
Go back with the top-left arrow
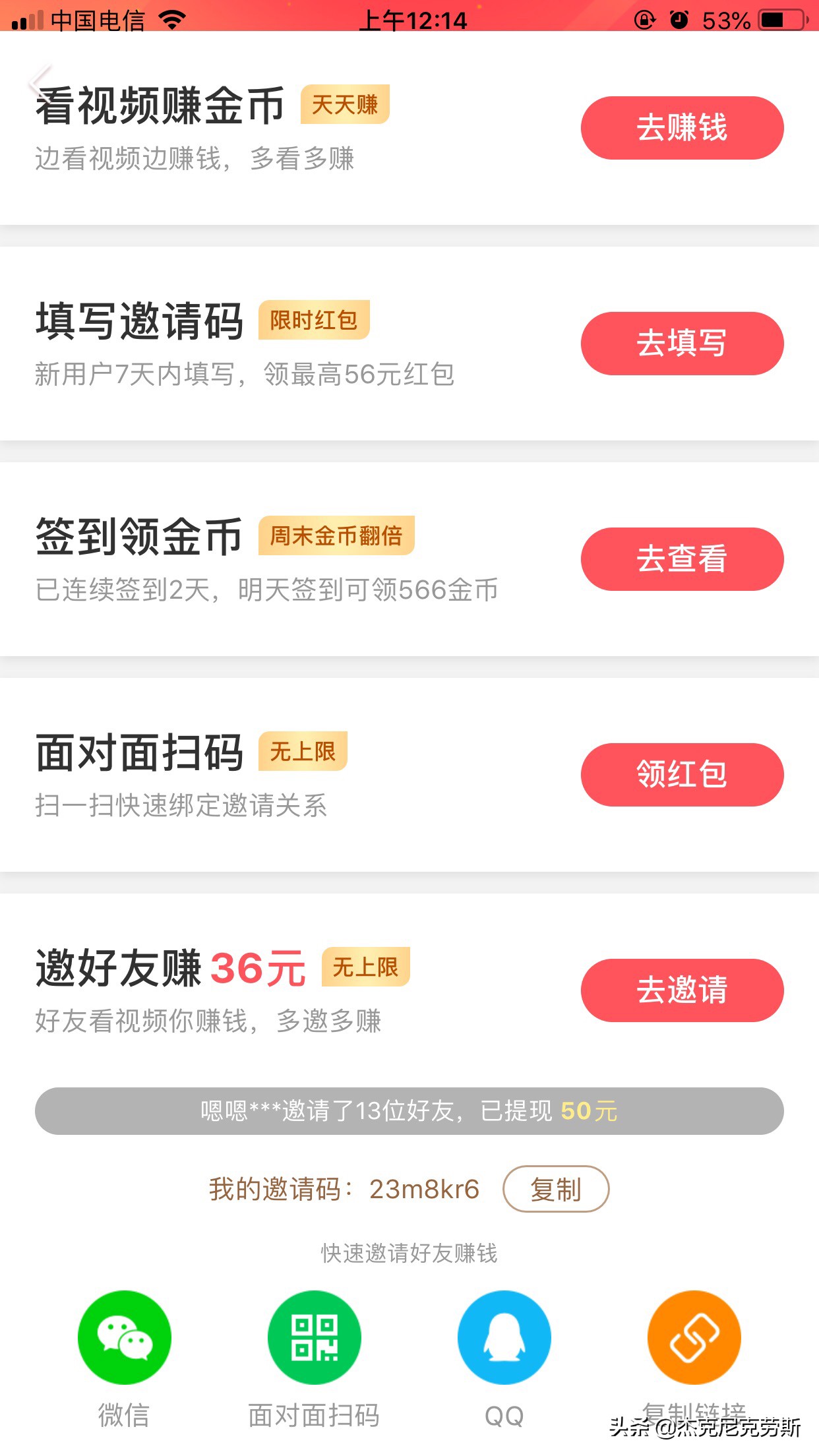(40, 82)
